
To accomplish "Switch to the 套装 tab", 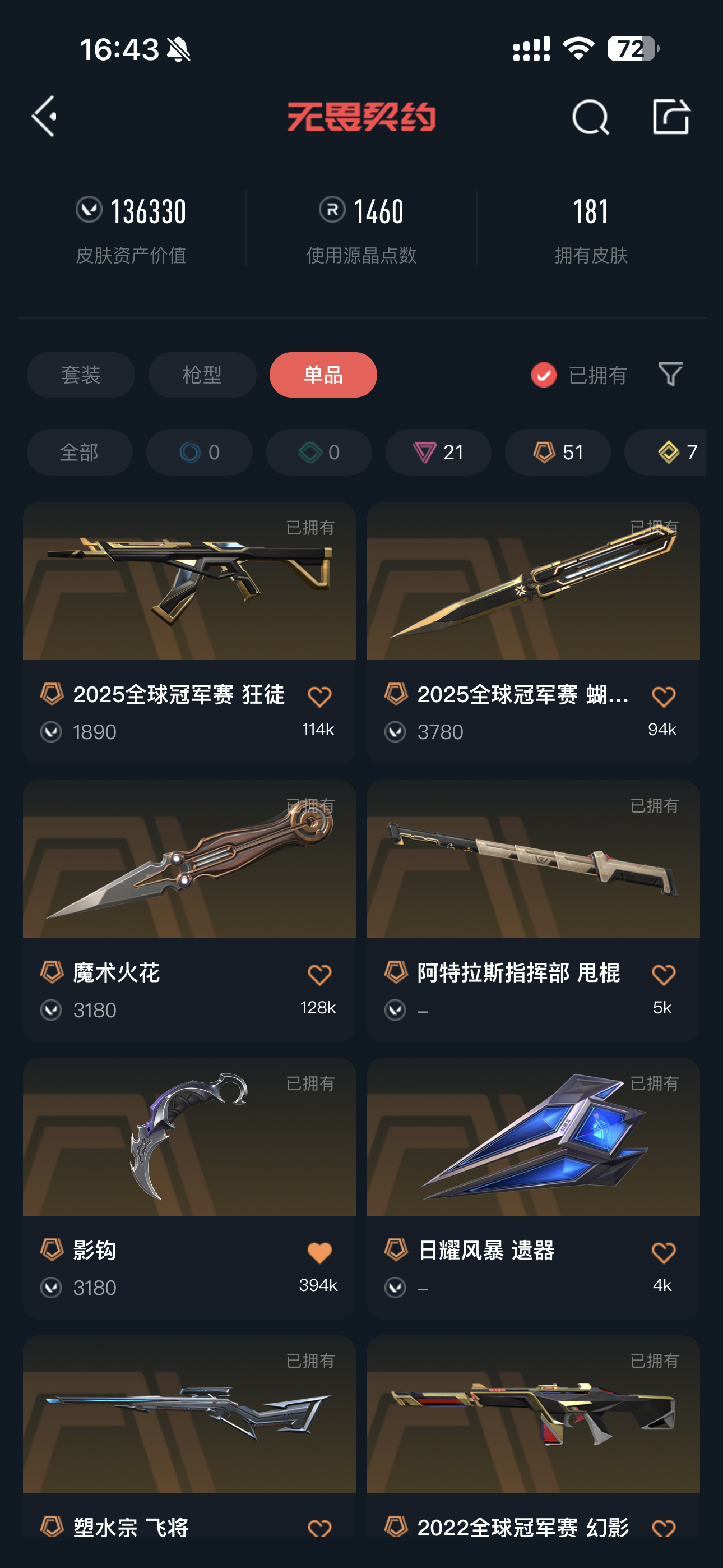I will pos(81,375).
